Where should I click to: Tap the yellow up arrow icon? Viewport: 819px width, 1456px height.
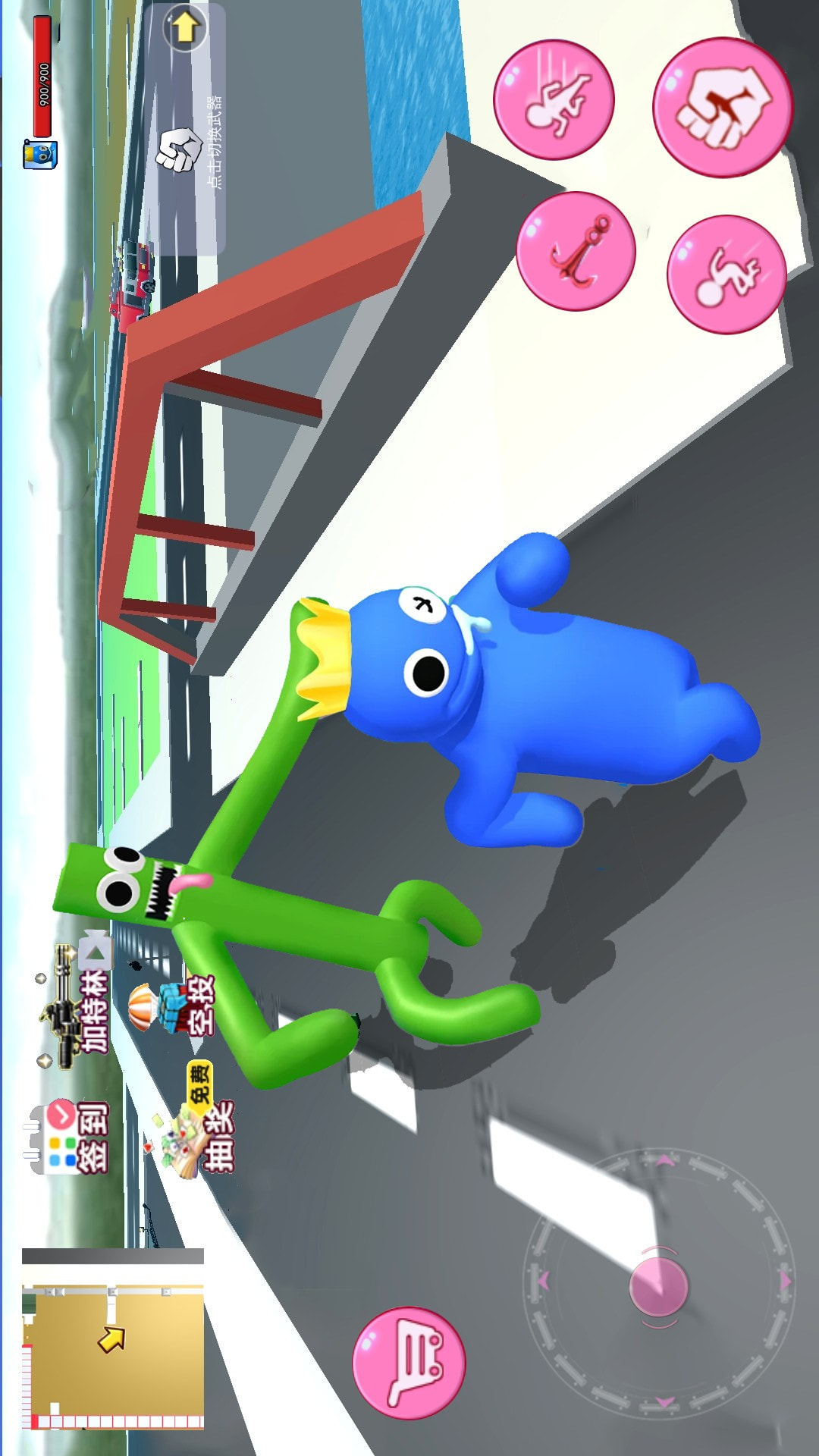coord(184,29)
